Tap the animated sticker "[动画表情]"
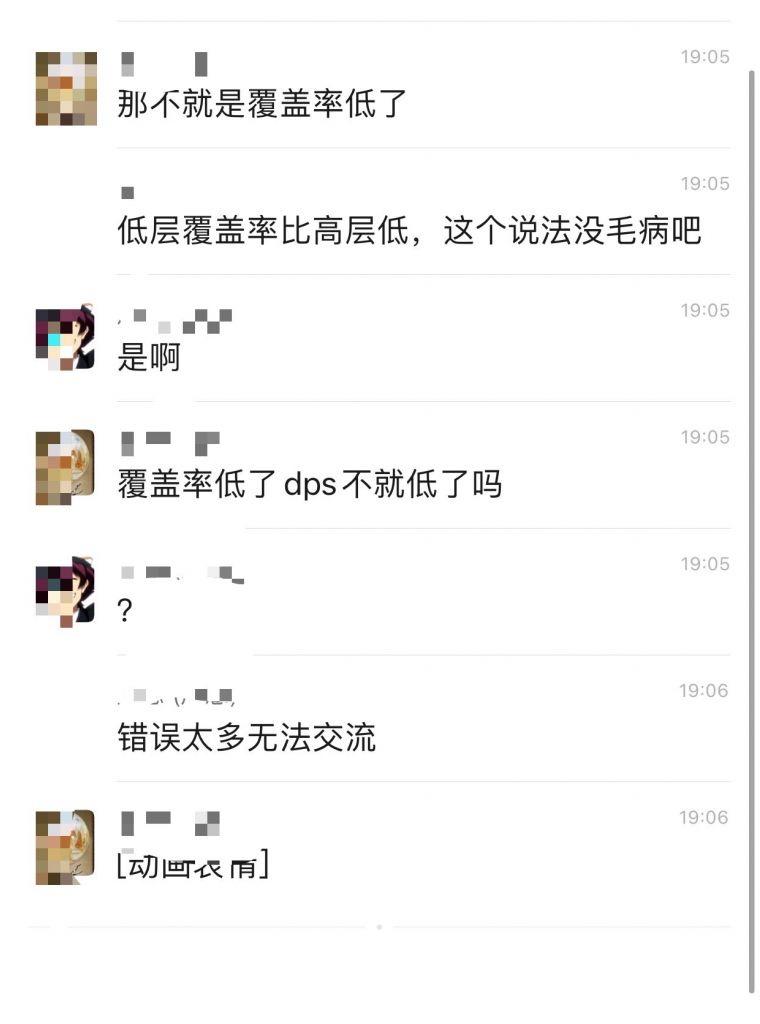 tap(195, 866)
